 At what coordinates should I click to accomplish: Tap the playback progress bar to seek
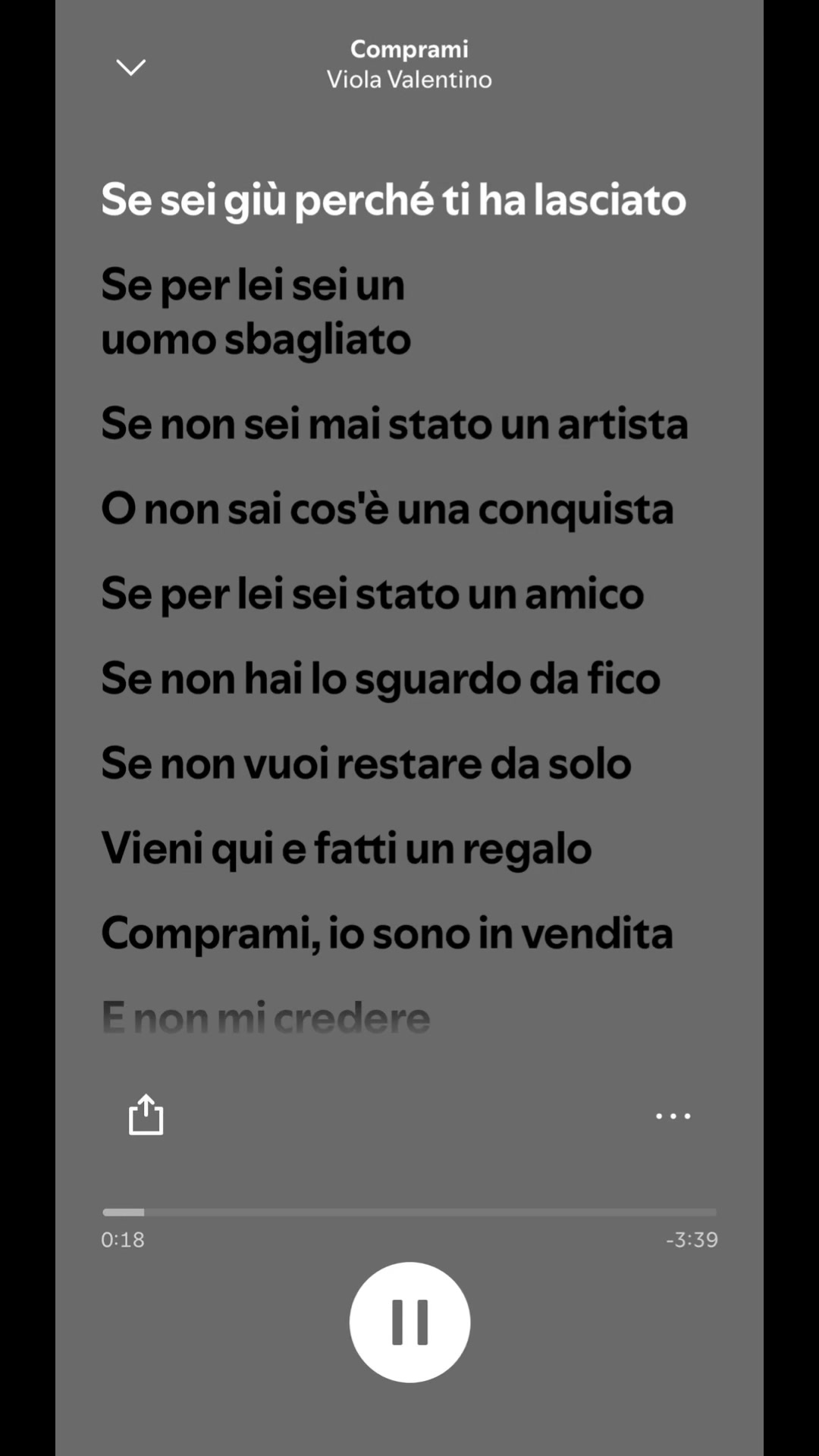(x=409, y=1212)
